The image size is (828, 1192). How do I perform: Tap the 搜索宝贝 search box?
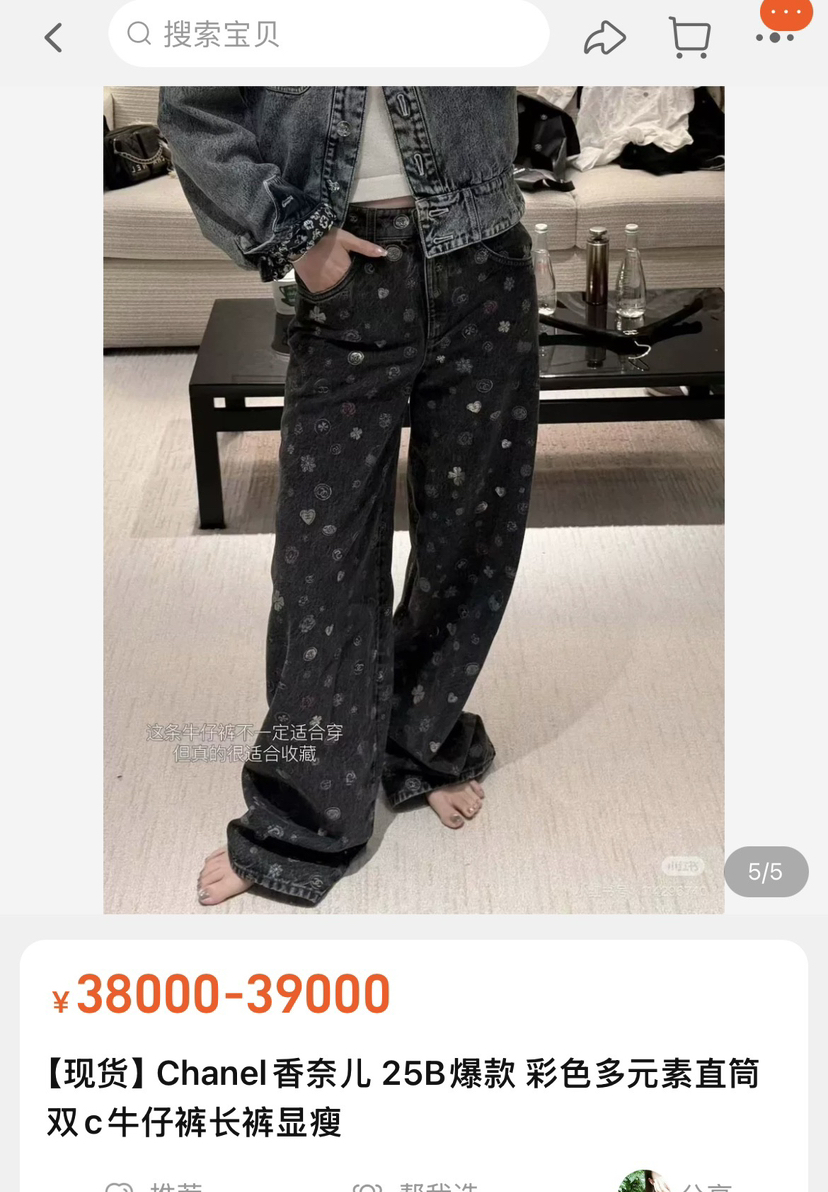coord(329,34)
